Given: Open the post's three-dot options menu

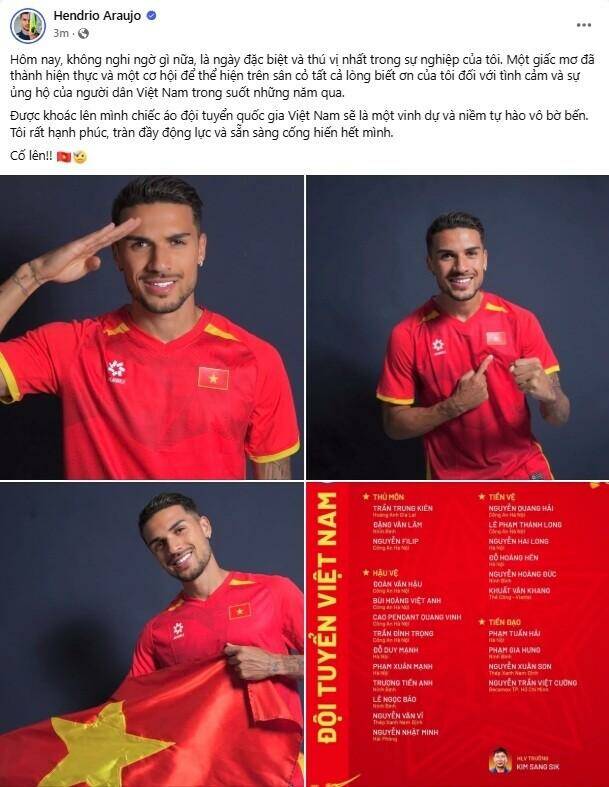Looking at the screenshot, I should click(x=583, y=24).
